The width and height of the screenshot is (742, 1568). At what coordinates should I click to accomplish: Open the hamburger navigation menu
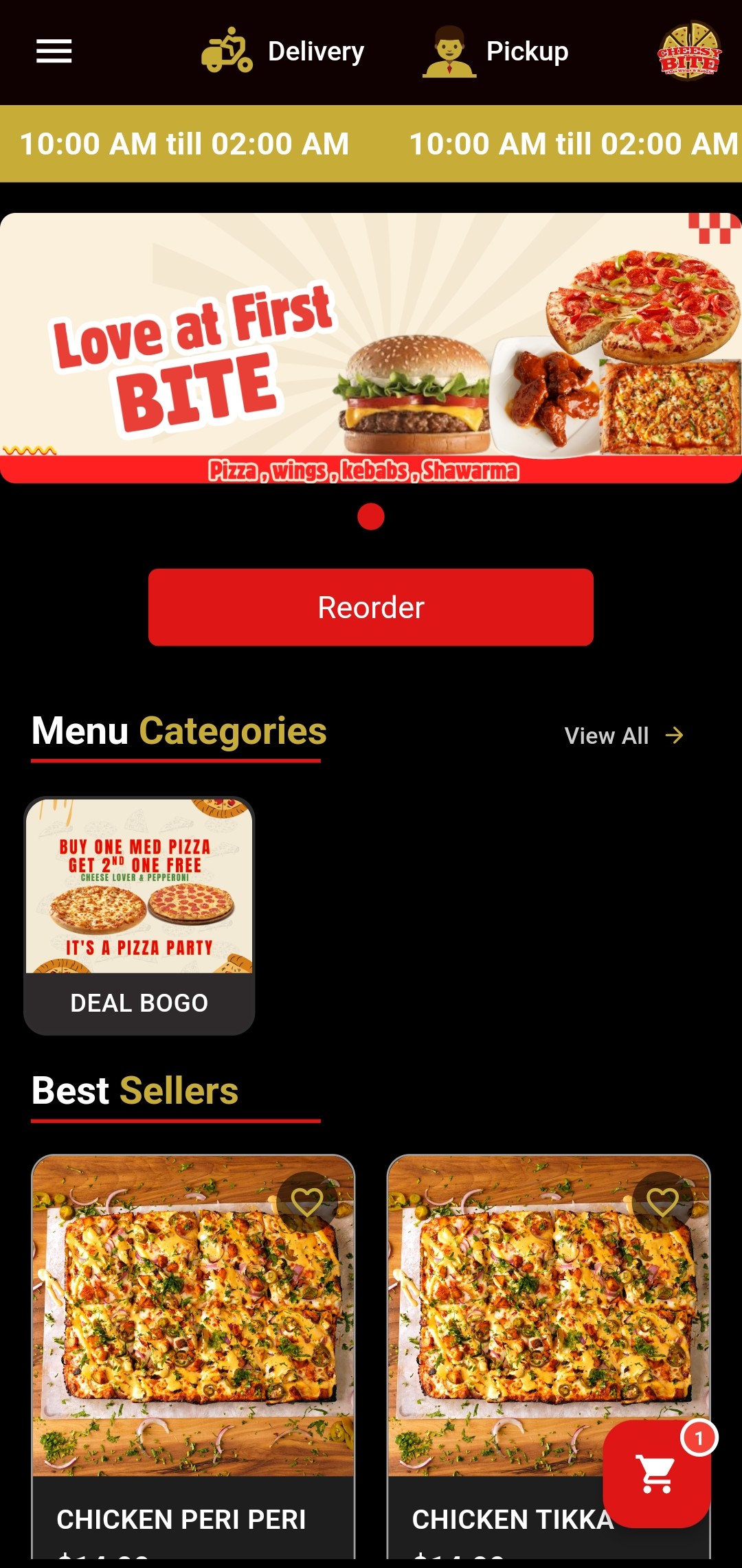point(54,52)
